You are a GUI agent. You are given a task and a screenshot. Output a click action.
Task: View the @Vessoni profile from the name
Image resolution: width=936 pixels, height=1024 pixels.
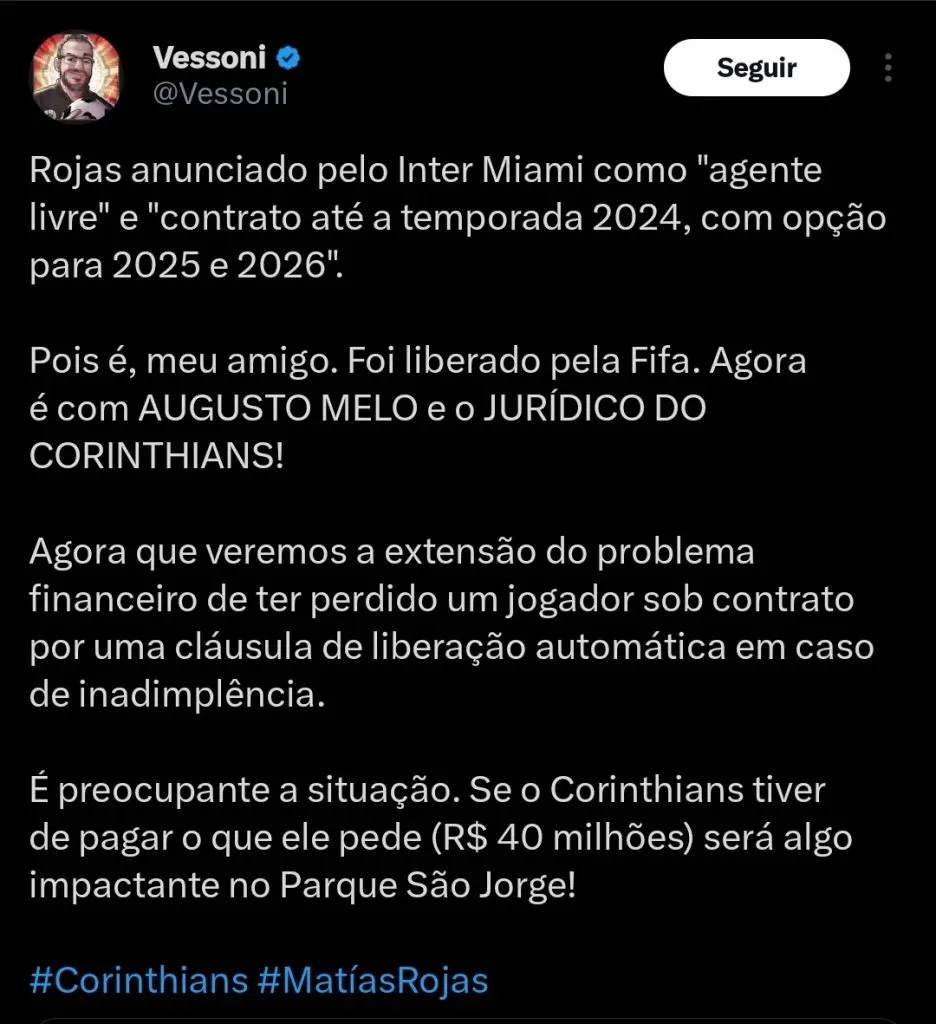[209, 59]
